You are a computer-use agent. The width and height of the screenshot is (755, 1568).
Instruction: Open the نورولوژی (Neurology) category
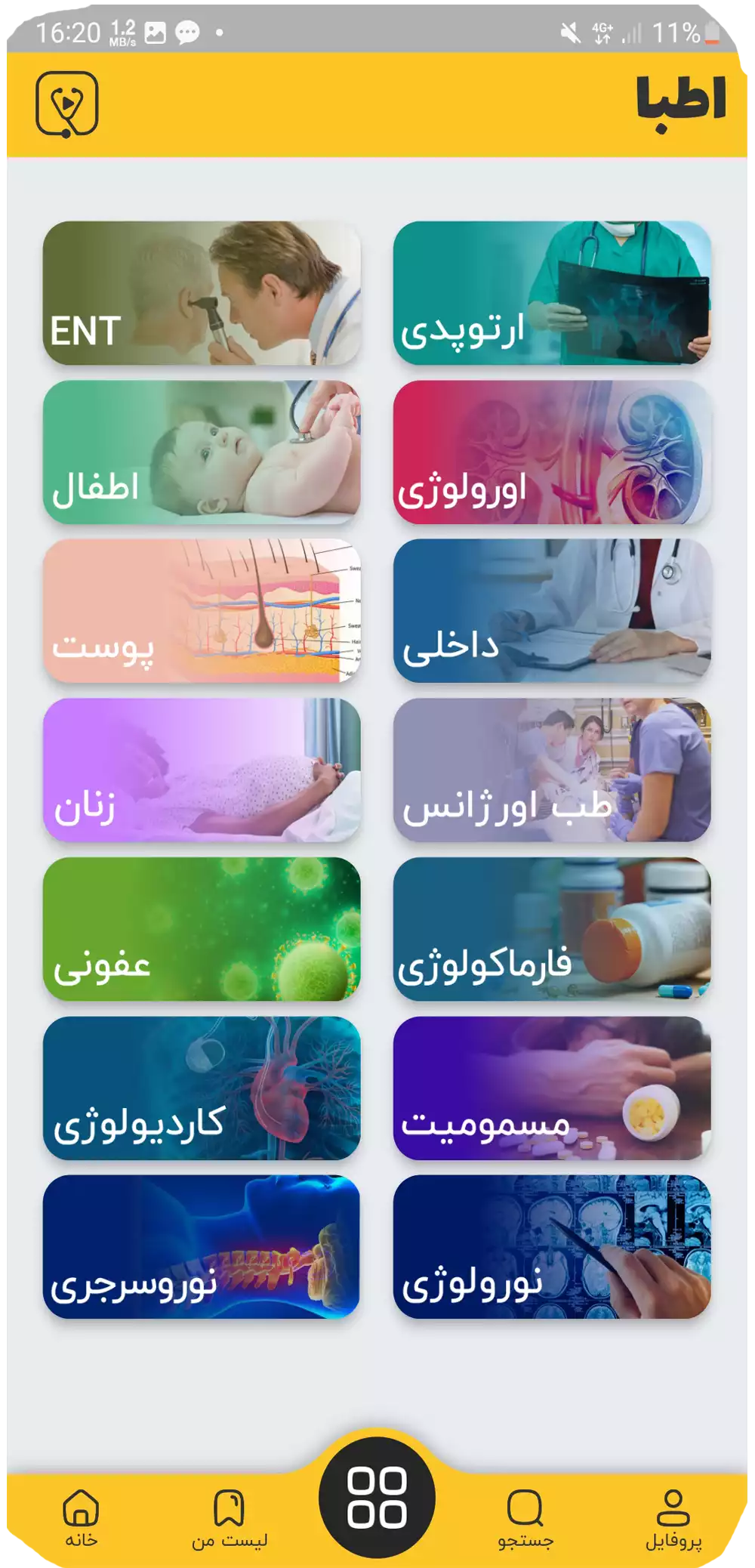[x=552, y=1246]
